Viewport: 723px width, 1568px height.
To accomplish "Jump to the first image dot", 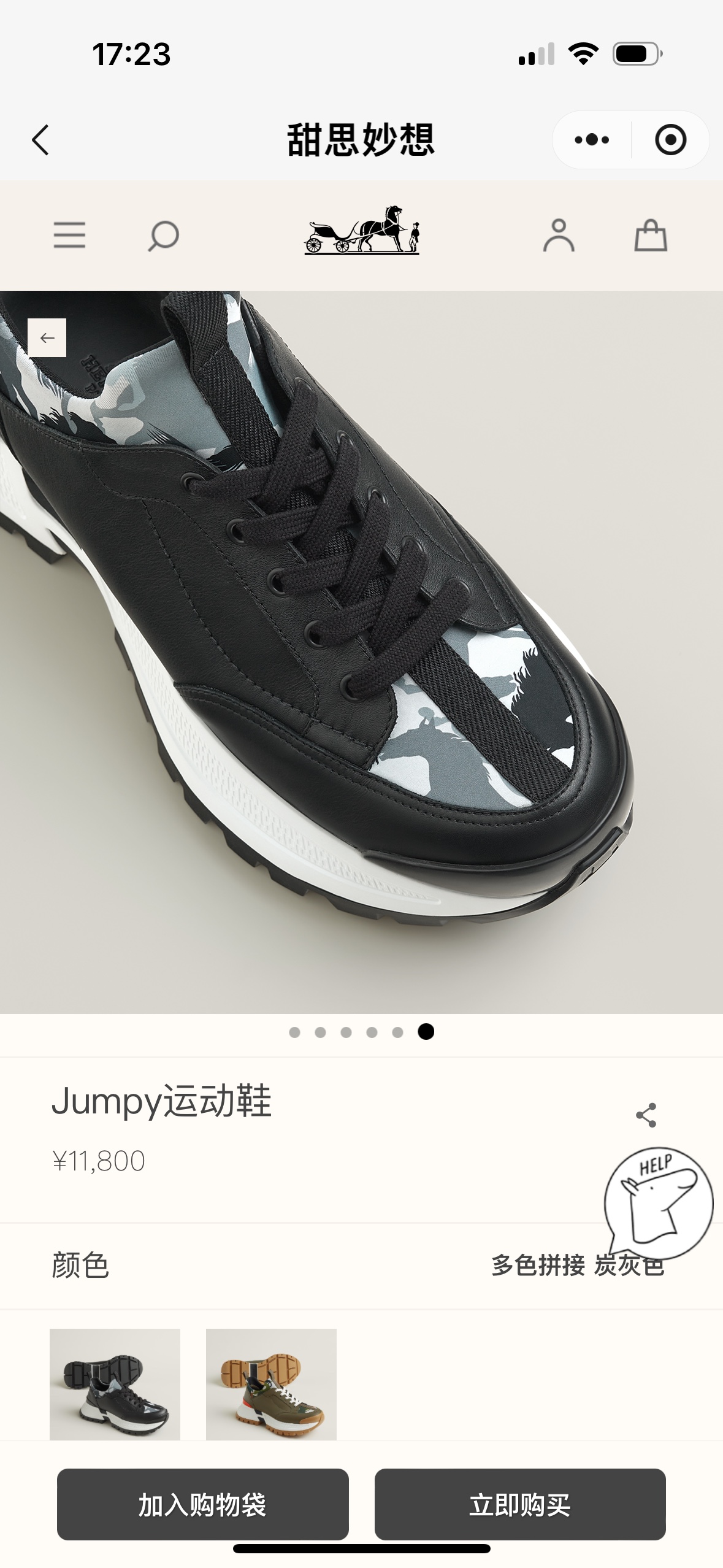I will pos(294,1032).
